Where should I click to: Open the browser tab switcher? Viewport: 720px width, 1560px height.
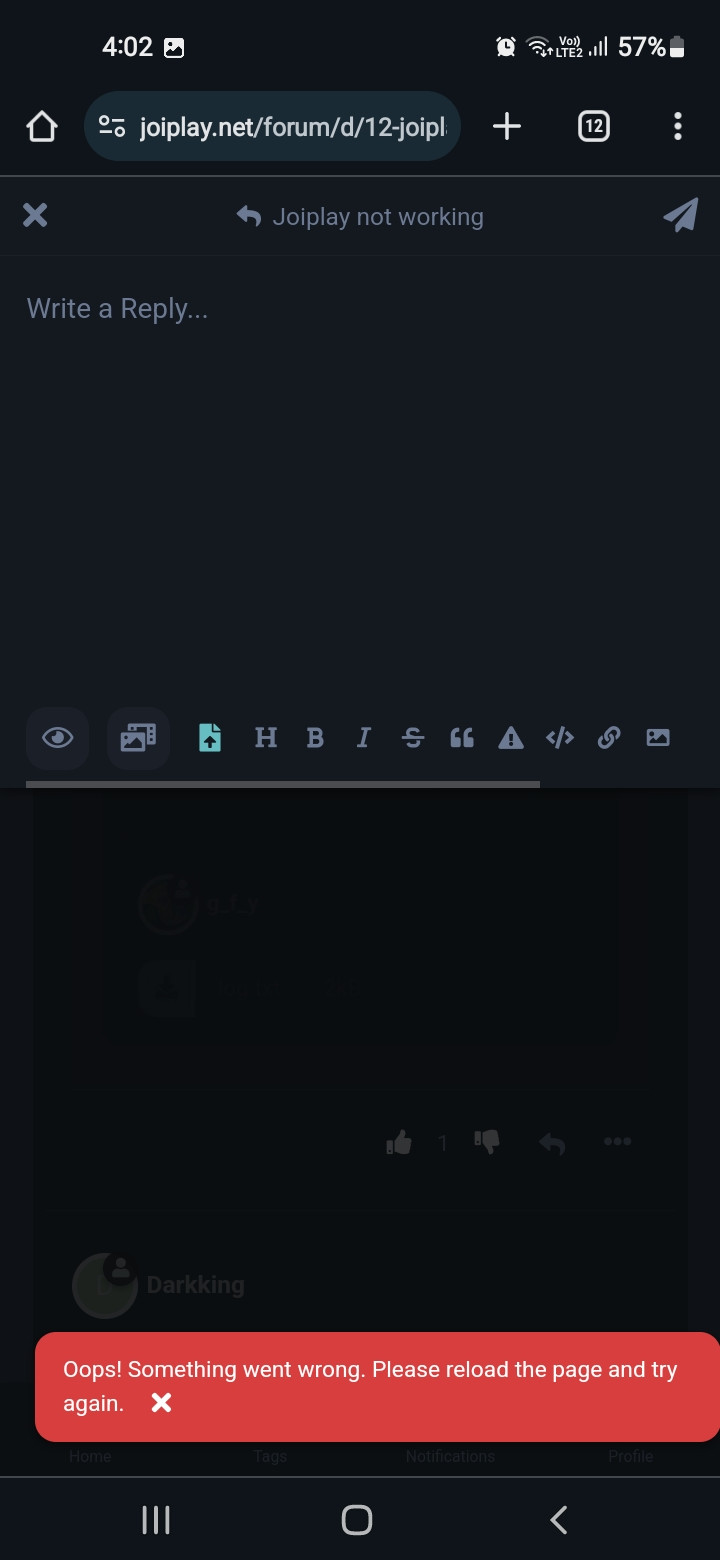click(594, 126)
